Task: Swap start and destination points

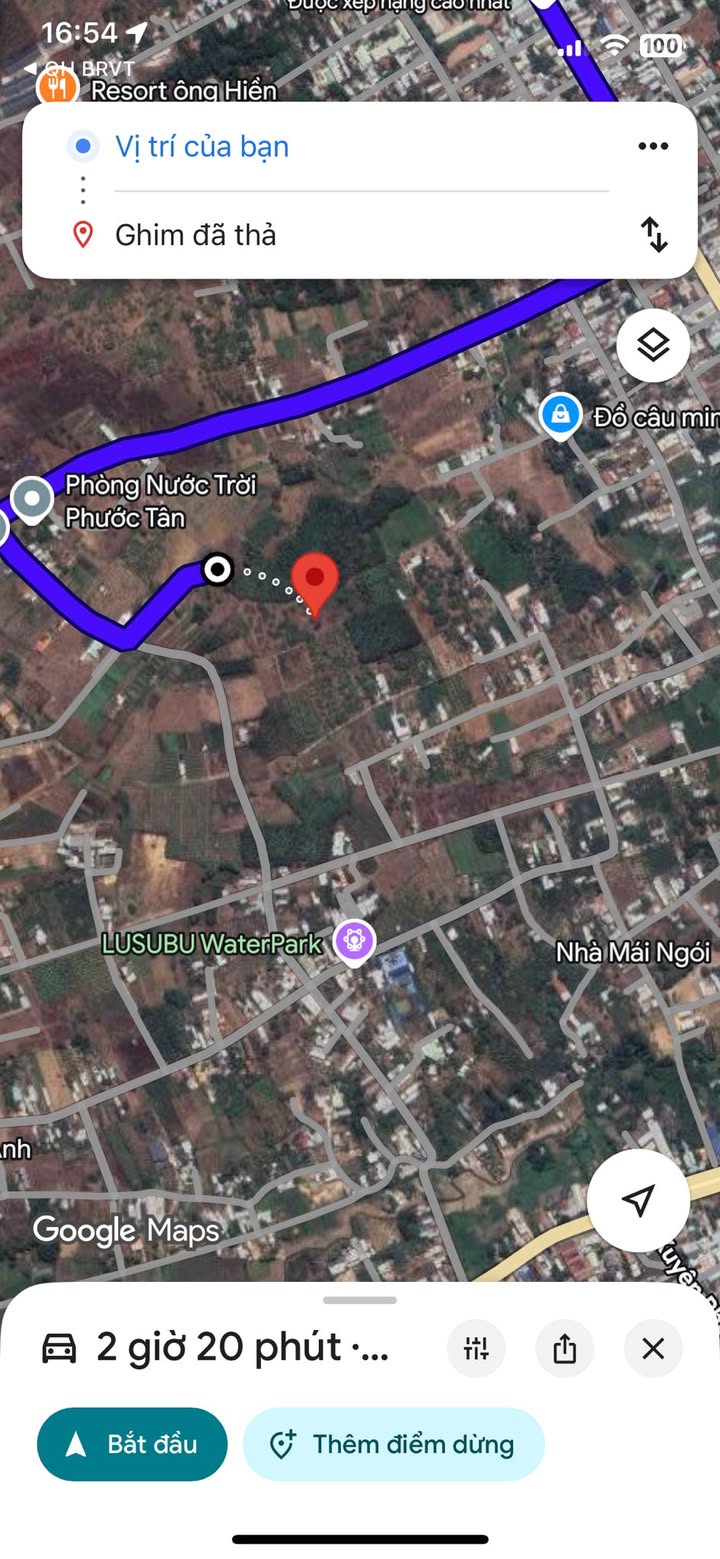Action: (x=654, y=235)
